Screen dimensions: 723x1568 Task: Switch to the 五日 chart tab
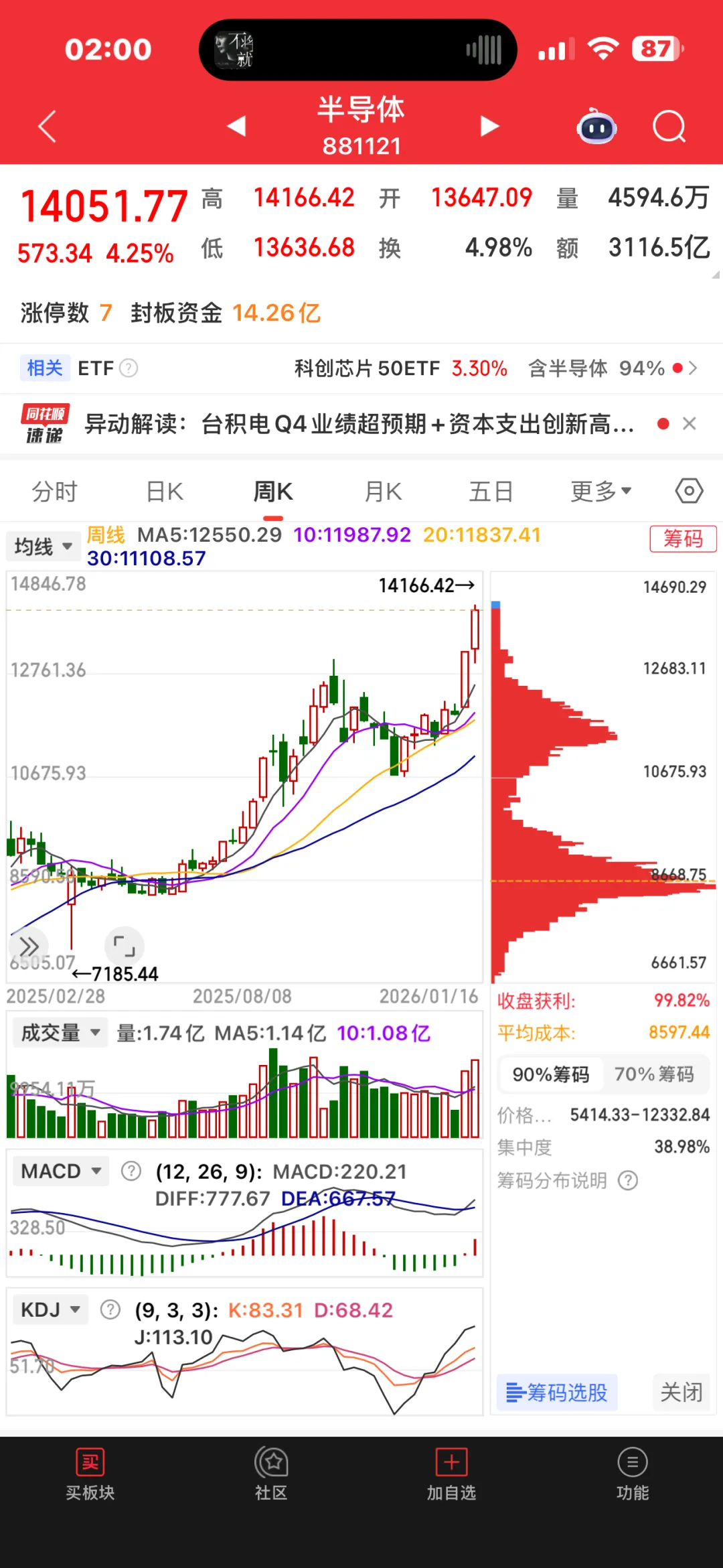491,492
